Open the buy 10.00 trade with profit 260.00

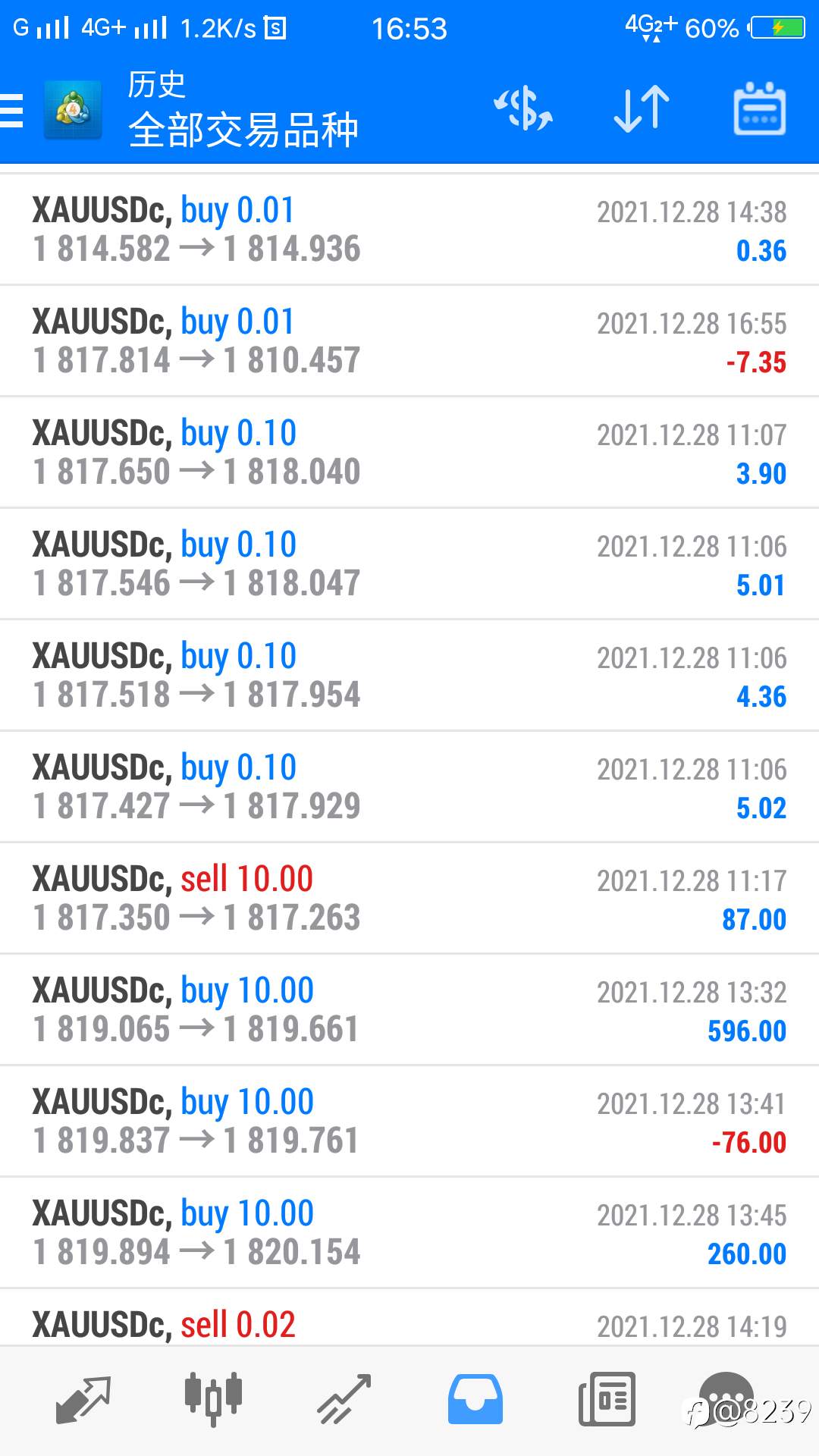tap(409, 1233)
